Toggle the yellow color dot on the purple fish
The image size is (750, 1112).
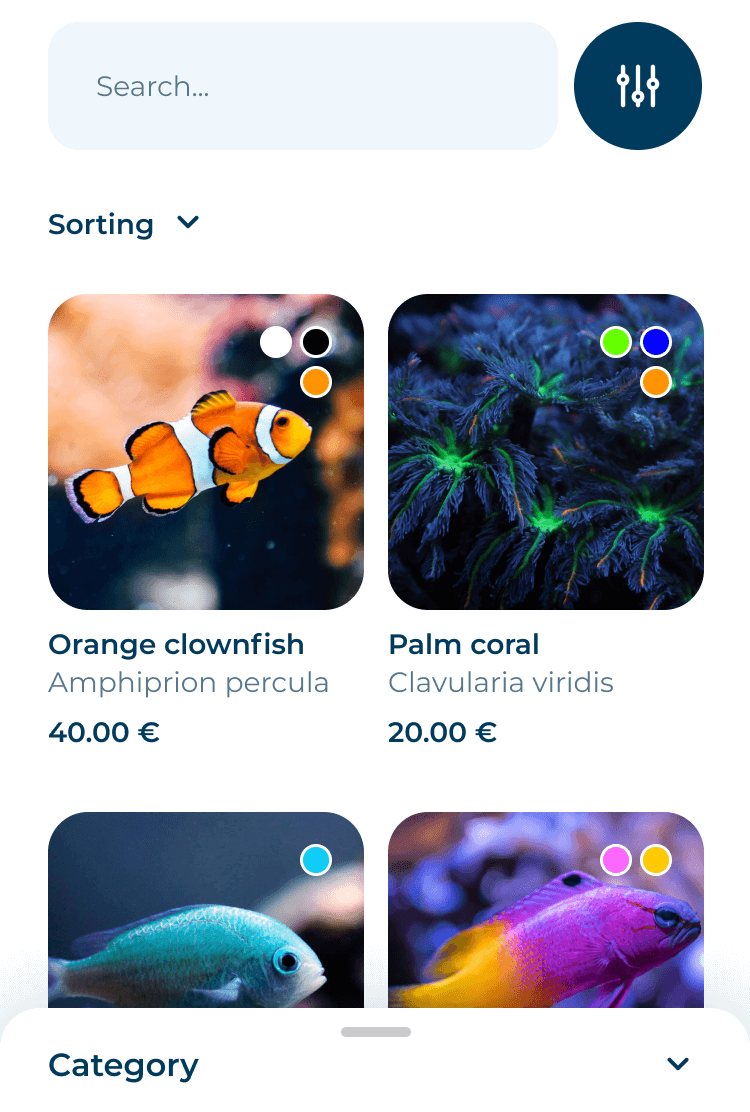tap(656, 859)
